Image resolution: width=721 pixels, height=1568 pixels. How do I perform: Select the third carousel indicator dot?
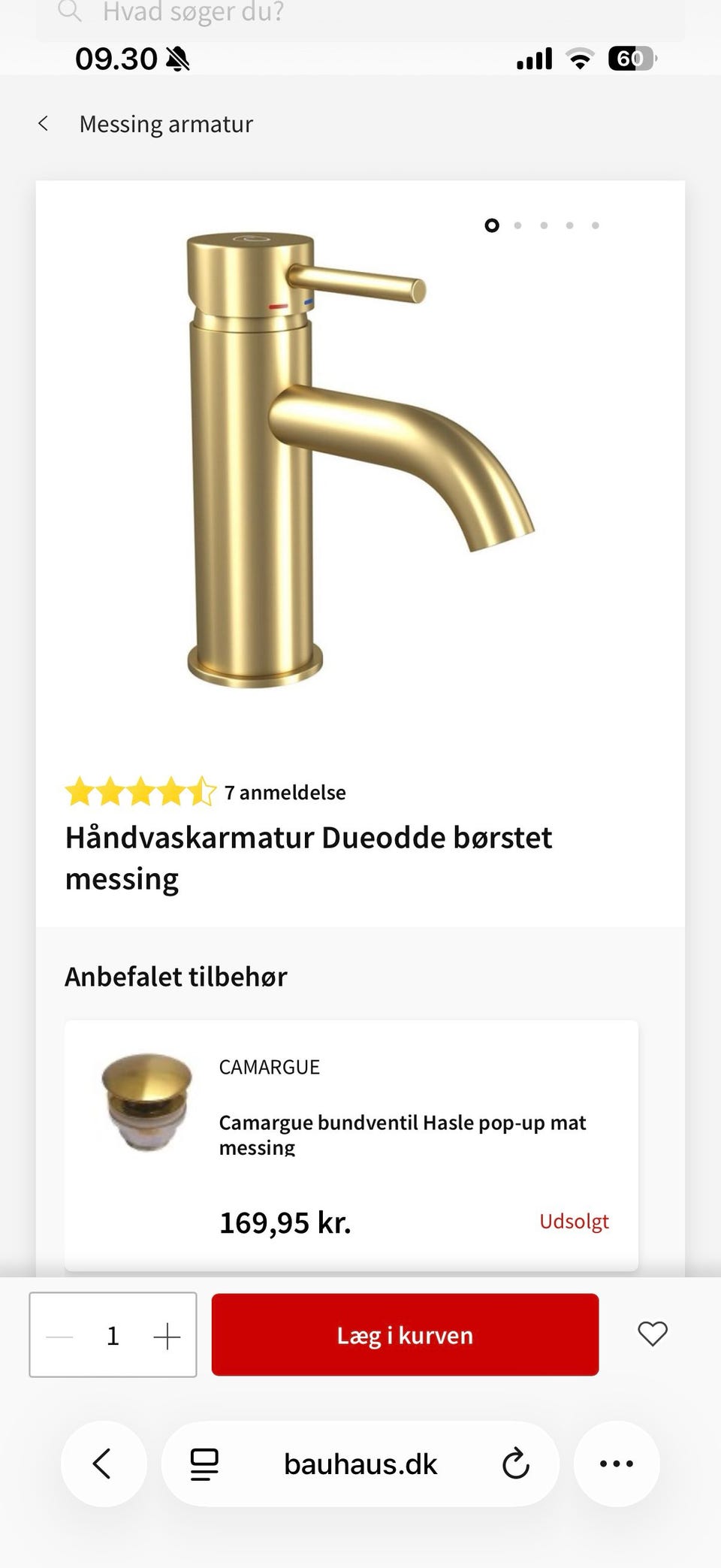pyautogui.click(x=543, y=225)
